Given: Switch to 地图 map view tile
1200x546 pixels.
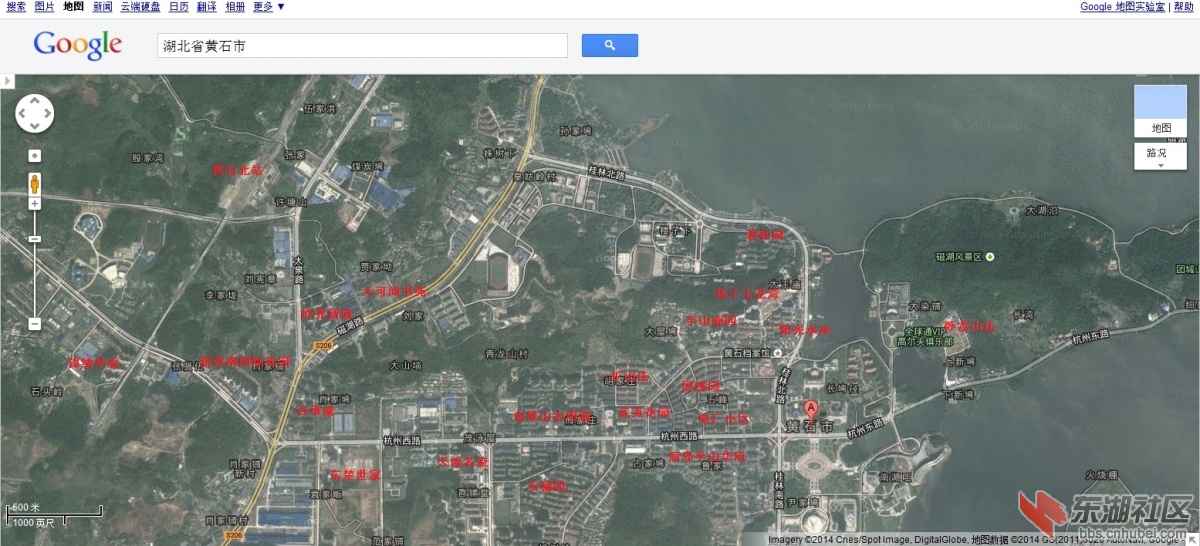Looking at the screenshot, I should tap(1160, 111).
